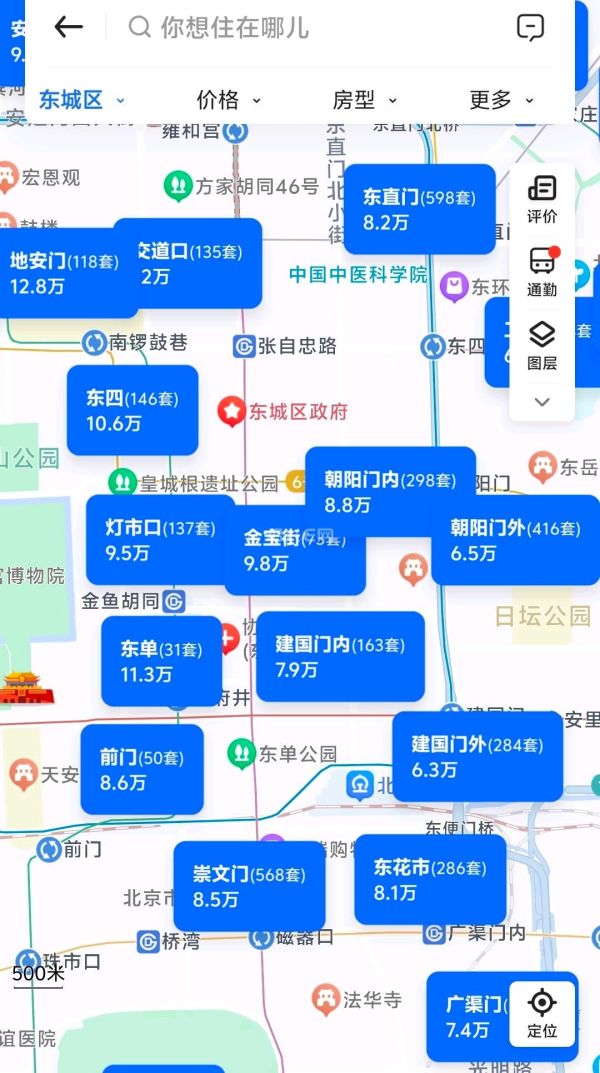The image size is (600, 1073).
Task: Select the 东花市 (286套) marker
Action: (430, 879)
